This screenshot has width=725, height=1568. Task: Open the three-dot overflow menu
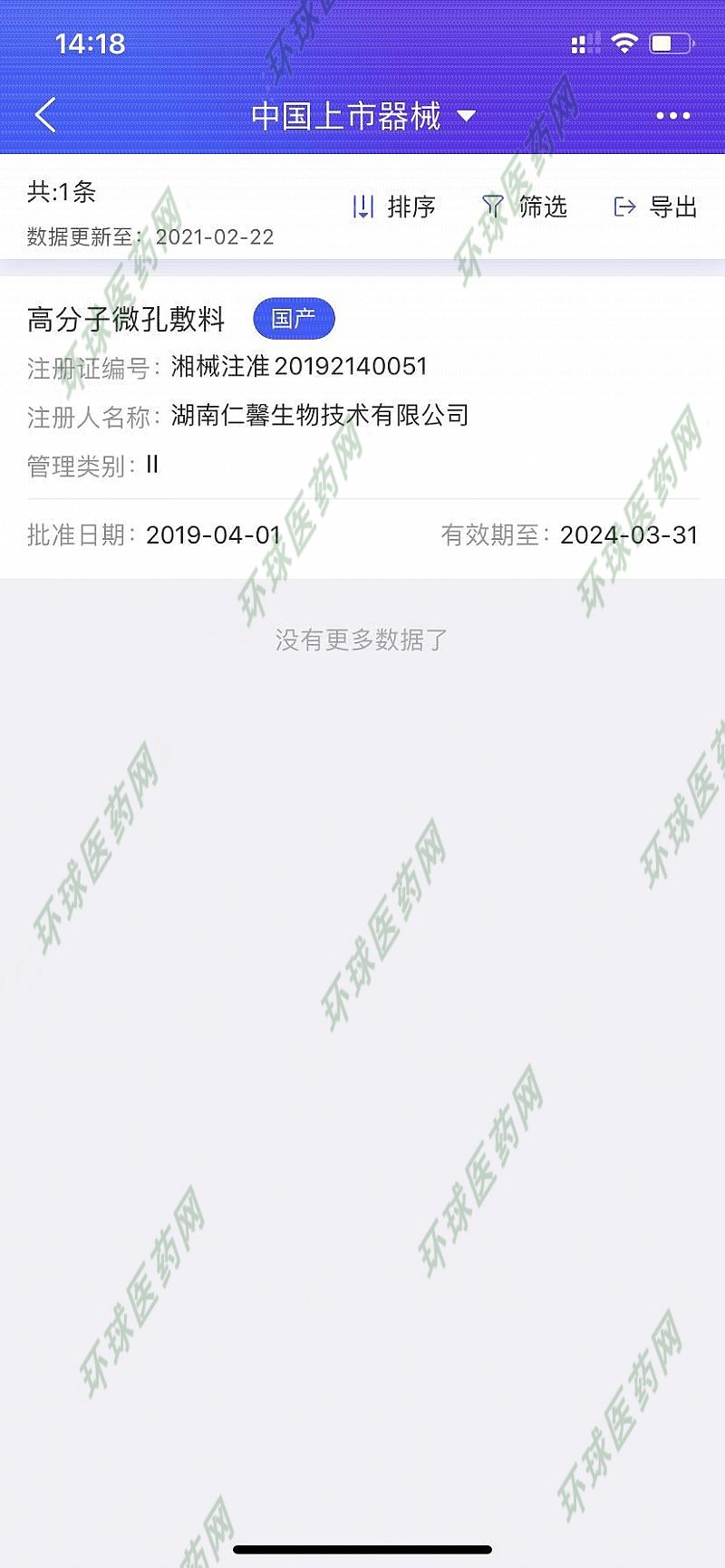[x=672, y=116]
